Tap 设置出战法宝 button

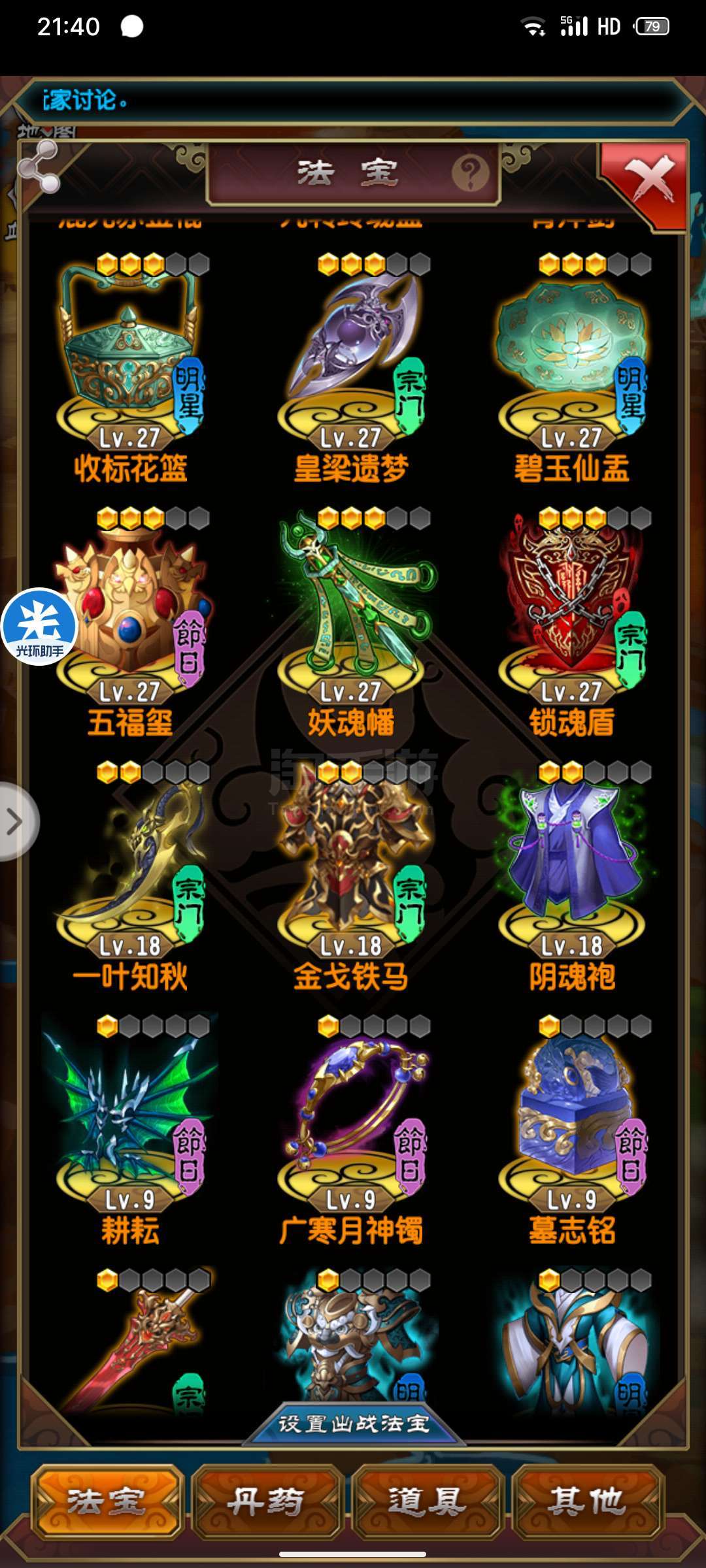[x=354, y=1424]
